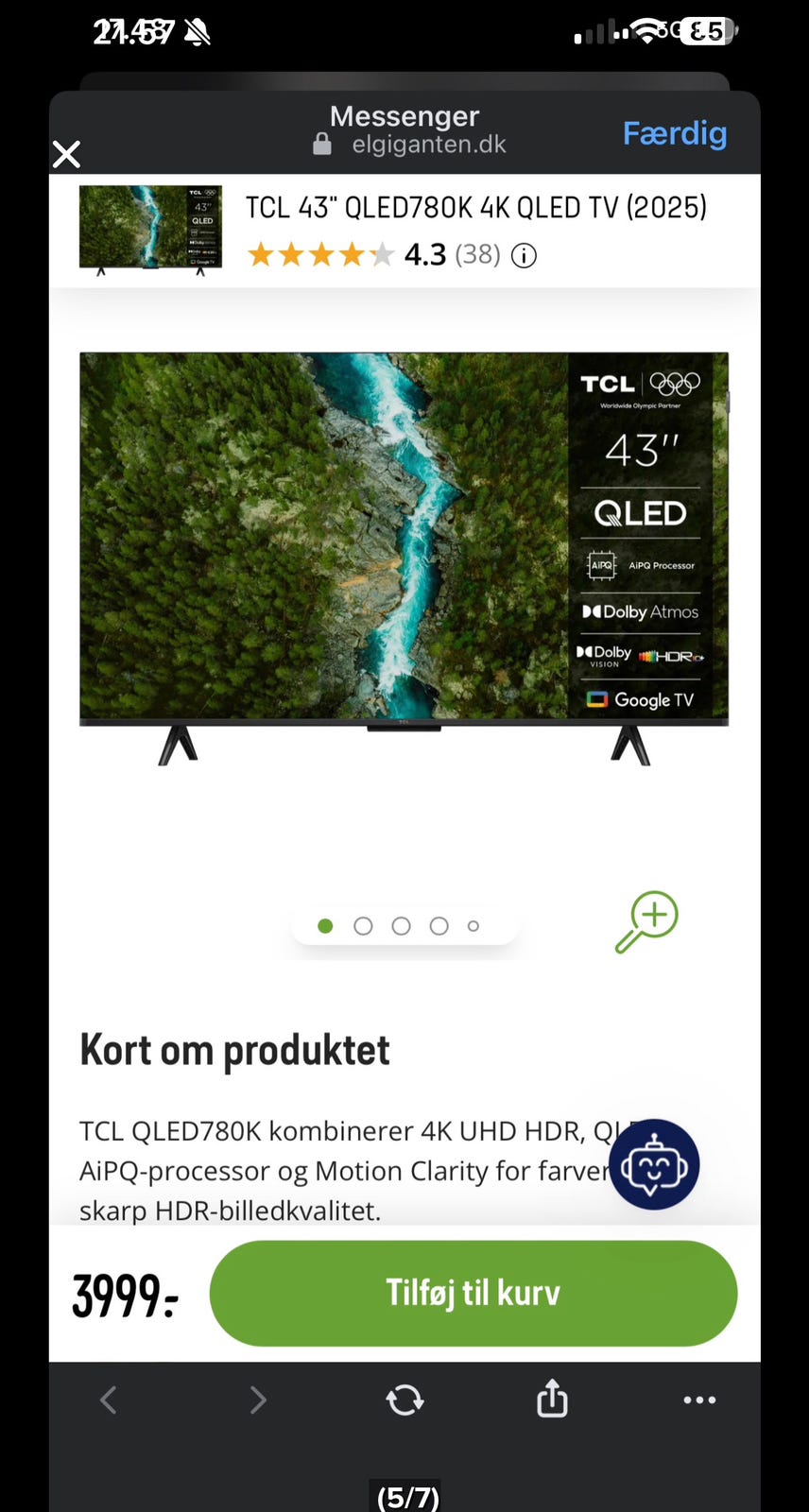Image resolution: width=809 pixels, height=1512 pixels.
Task: Tap the review info icon next to rating
Action: (523, 256)
